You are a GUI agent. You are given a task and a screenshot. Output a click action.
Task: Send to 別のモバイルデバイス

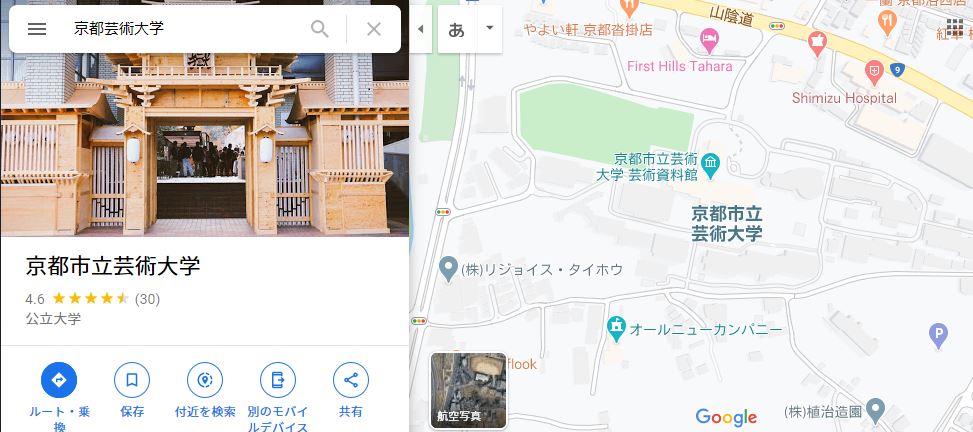click(277, 380)
